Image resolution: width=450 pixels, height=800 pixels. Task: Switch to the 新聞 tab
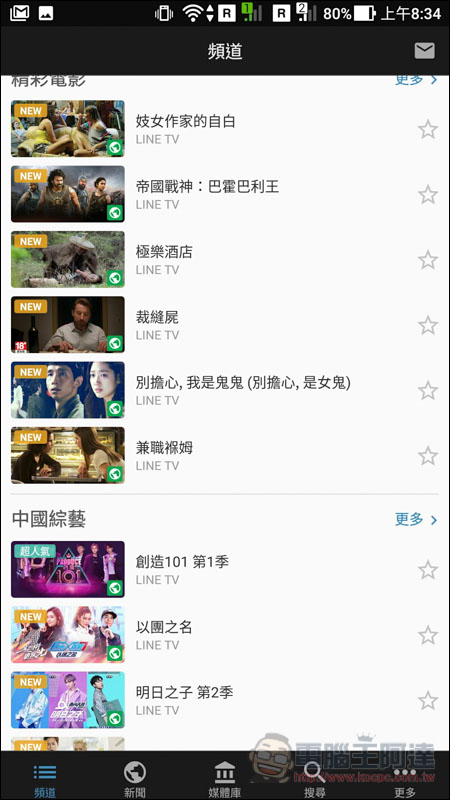tap(135, 779)
